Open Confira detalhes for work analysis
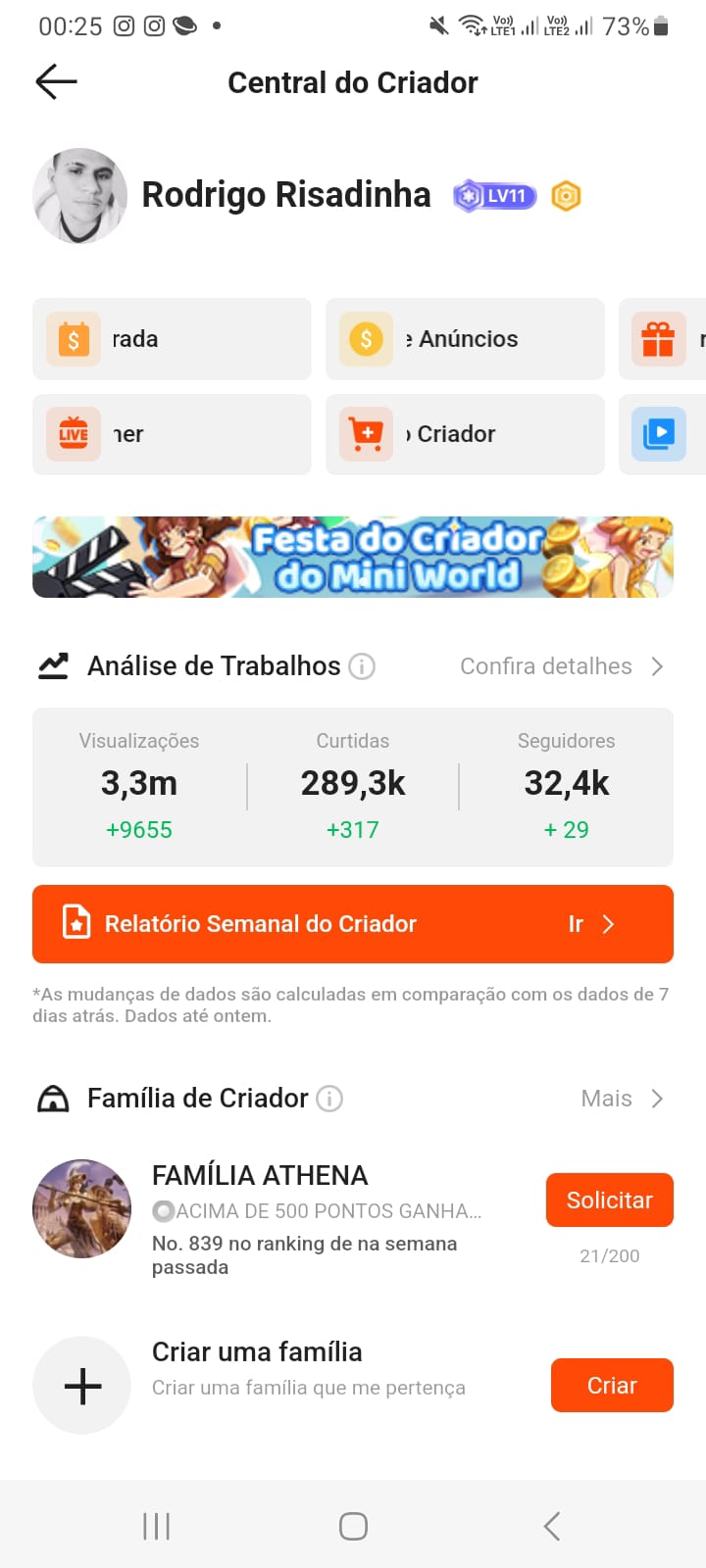Image resolution: width=706 pixels, height=1568 pixels. [x=562, y=666]
